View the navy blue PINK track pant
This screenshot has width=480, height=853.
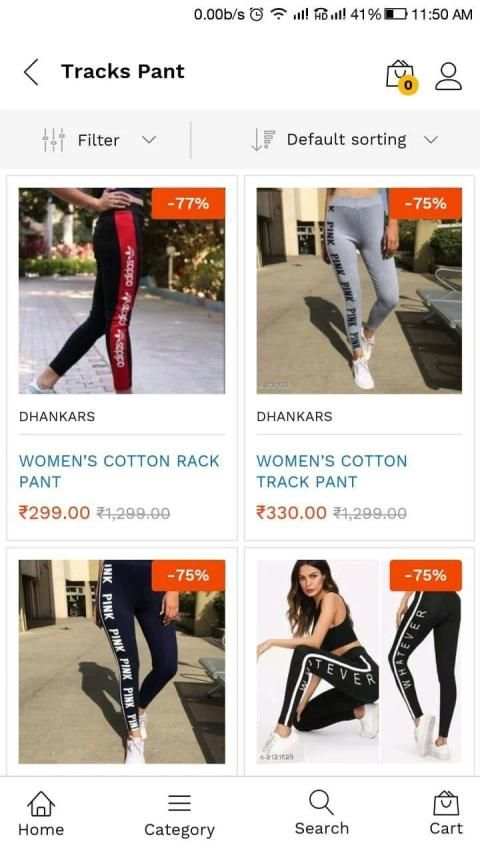point(122,662)
